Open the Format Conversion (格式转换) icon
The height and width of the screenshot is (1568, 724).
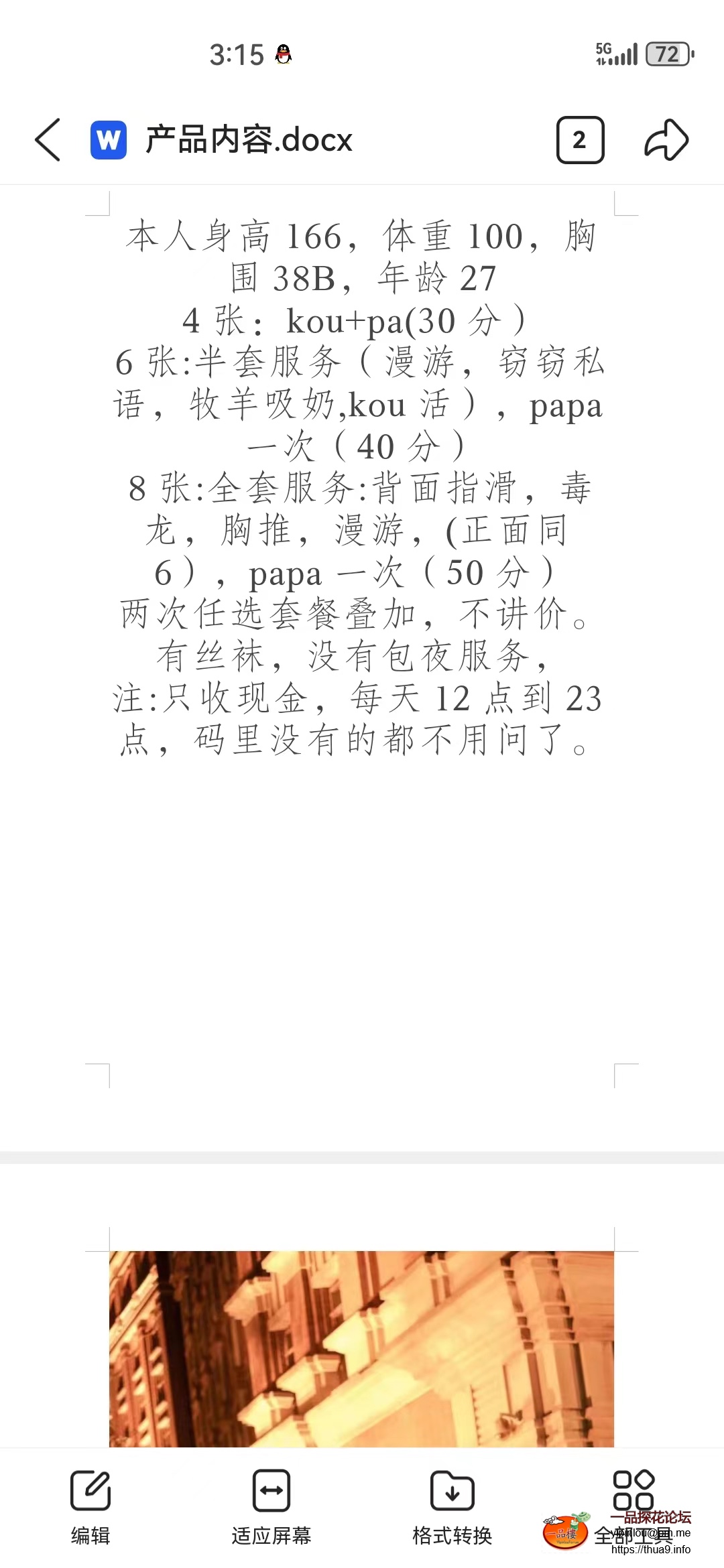(452, 1491)
